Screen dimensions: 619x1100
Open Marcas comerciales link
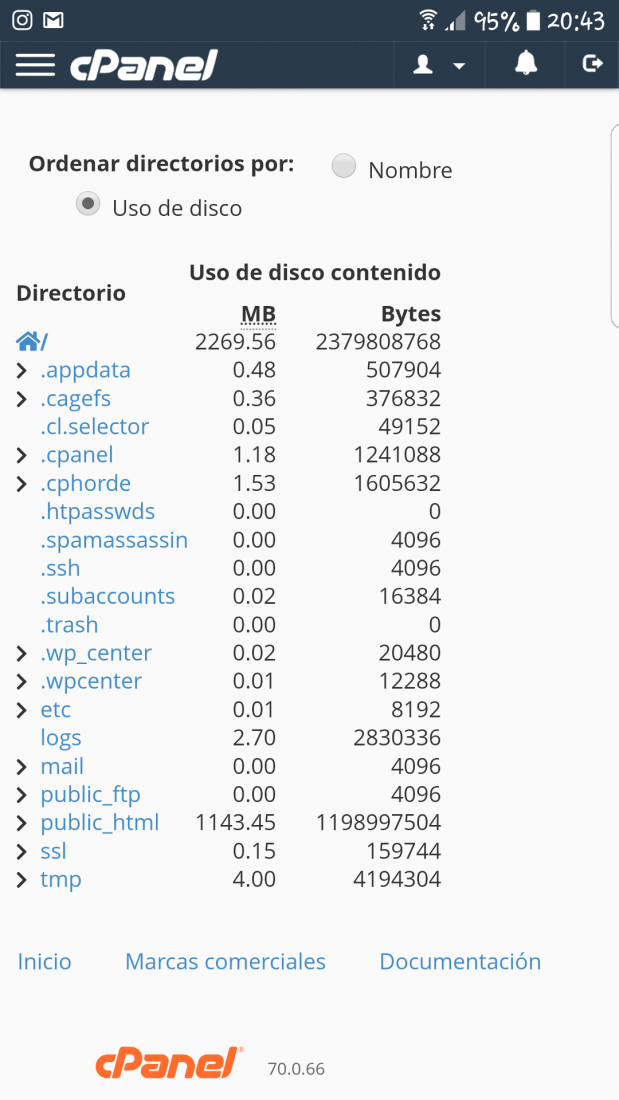(x=225, y=961)
